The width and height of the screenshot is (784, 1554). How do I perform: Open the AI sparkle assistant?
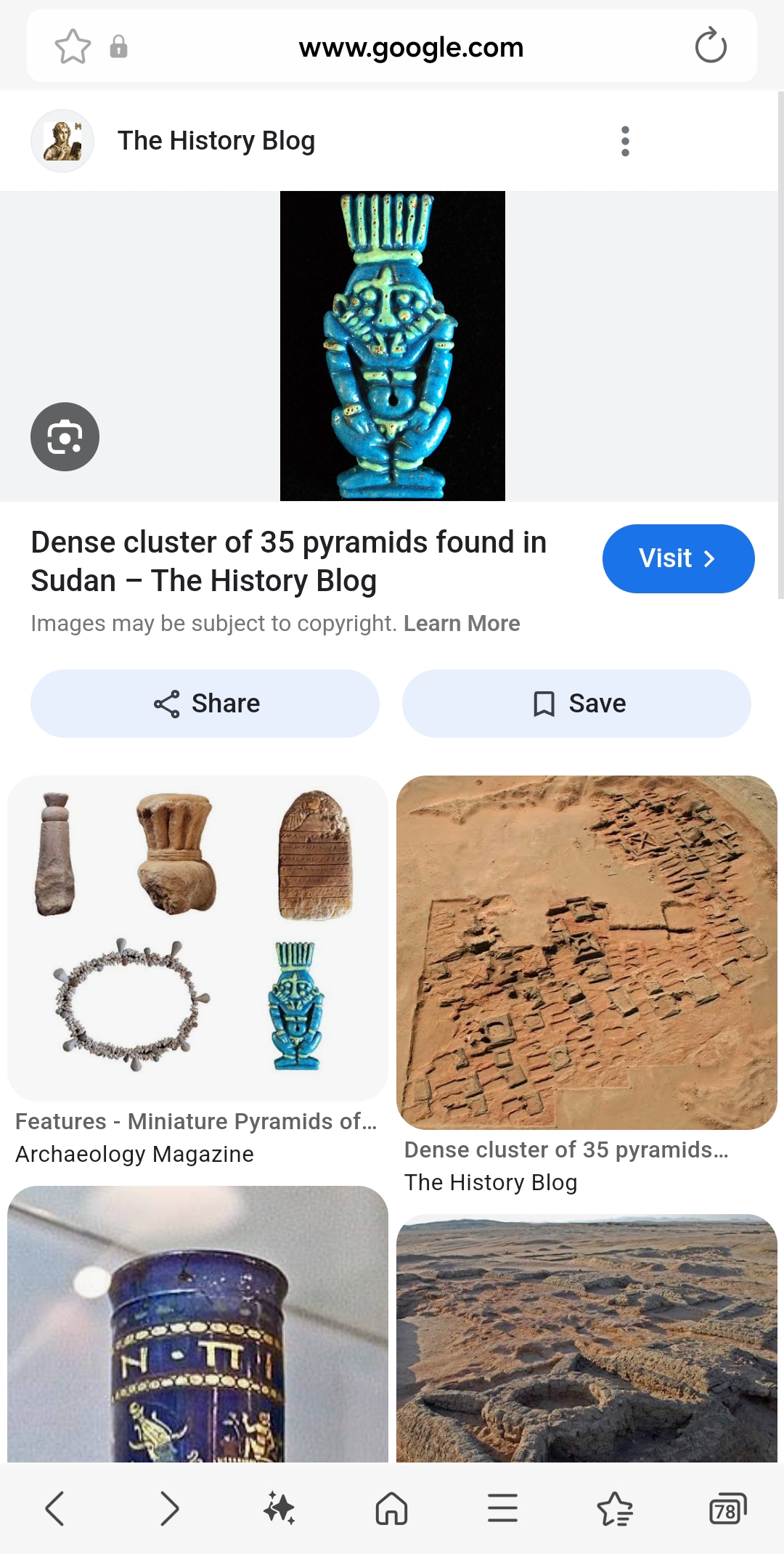pyautogui.click(x=279, y=1508)
